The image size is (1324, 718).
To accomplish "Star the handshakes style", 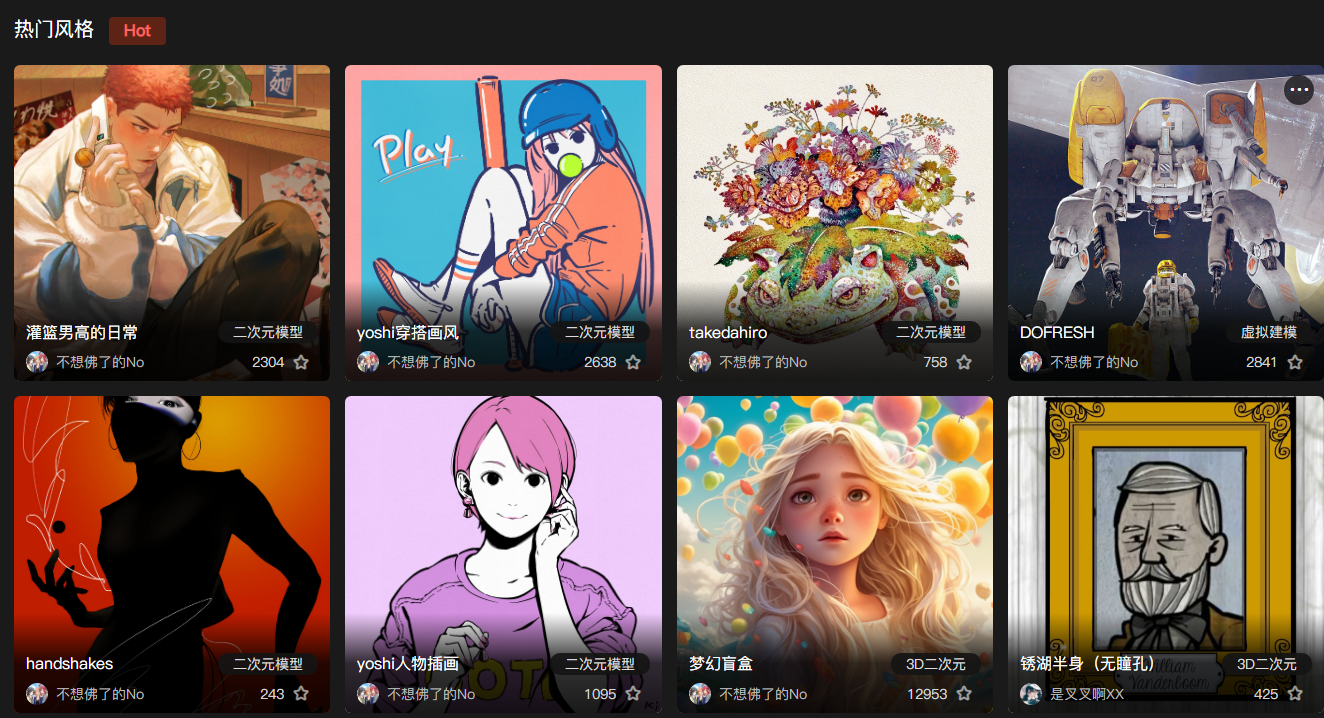I will coord(301,694).
